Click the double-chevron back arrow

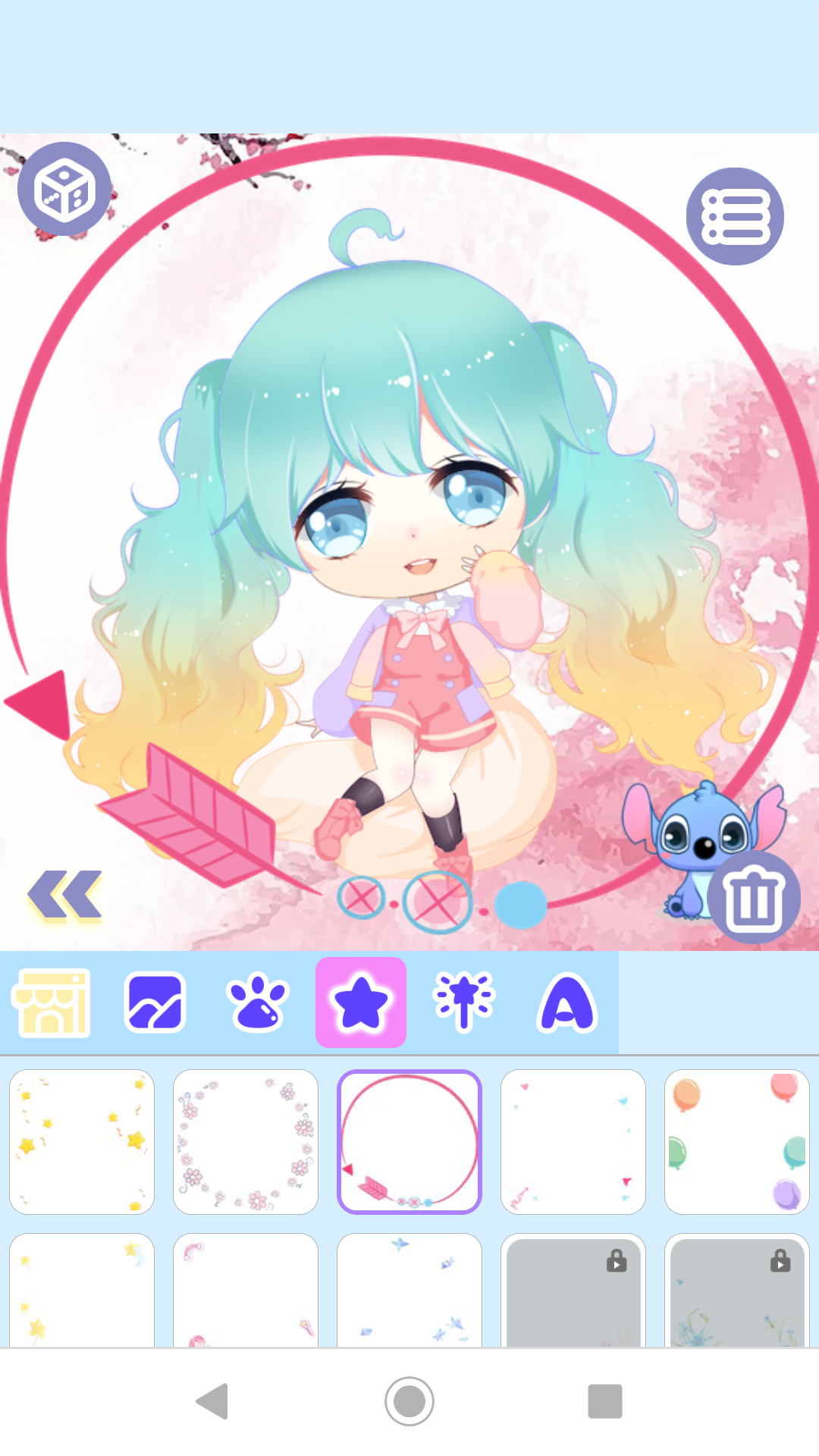pos(64,895)
